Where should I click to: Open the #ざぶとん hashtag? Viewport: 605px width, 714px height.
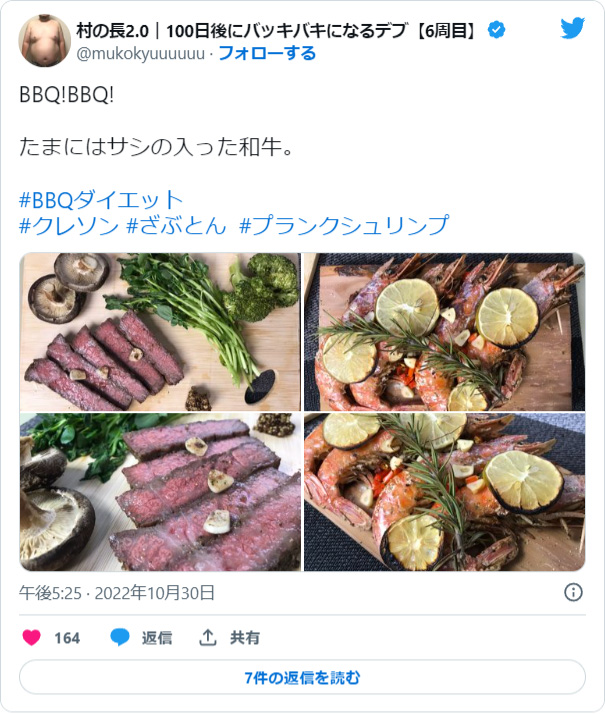point(177,225)
